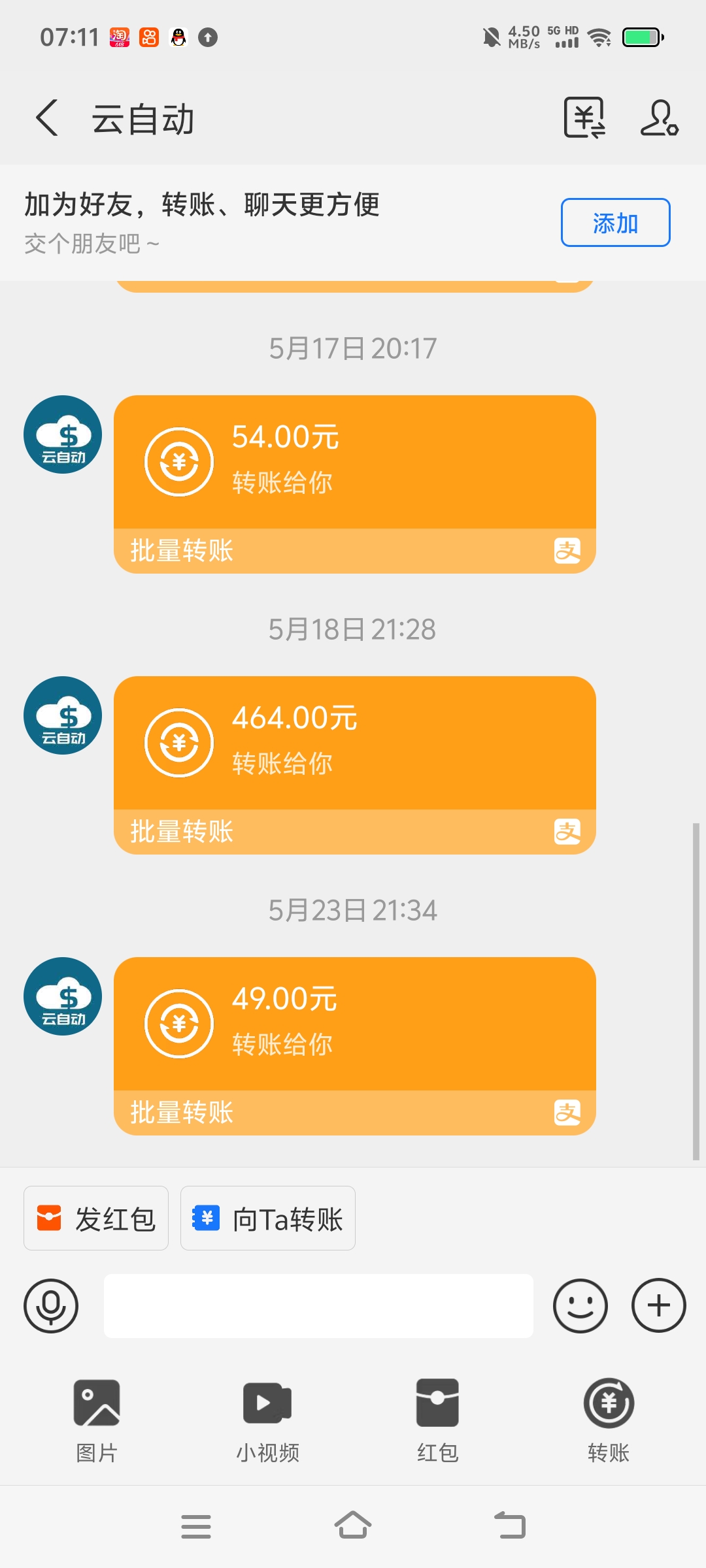The width and height of the screenshot is (706, 1568).
Task: Toggle the plus attachment panel
Action: [658, 1306]
